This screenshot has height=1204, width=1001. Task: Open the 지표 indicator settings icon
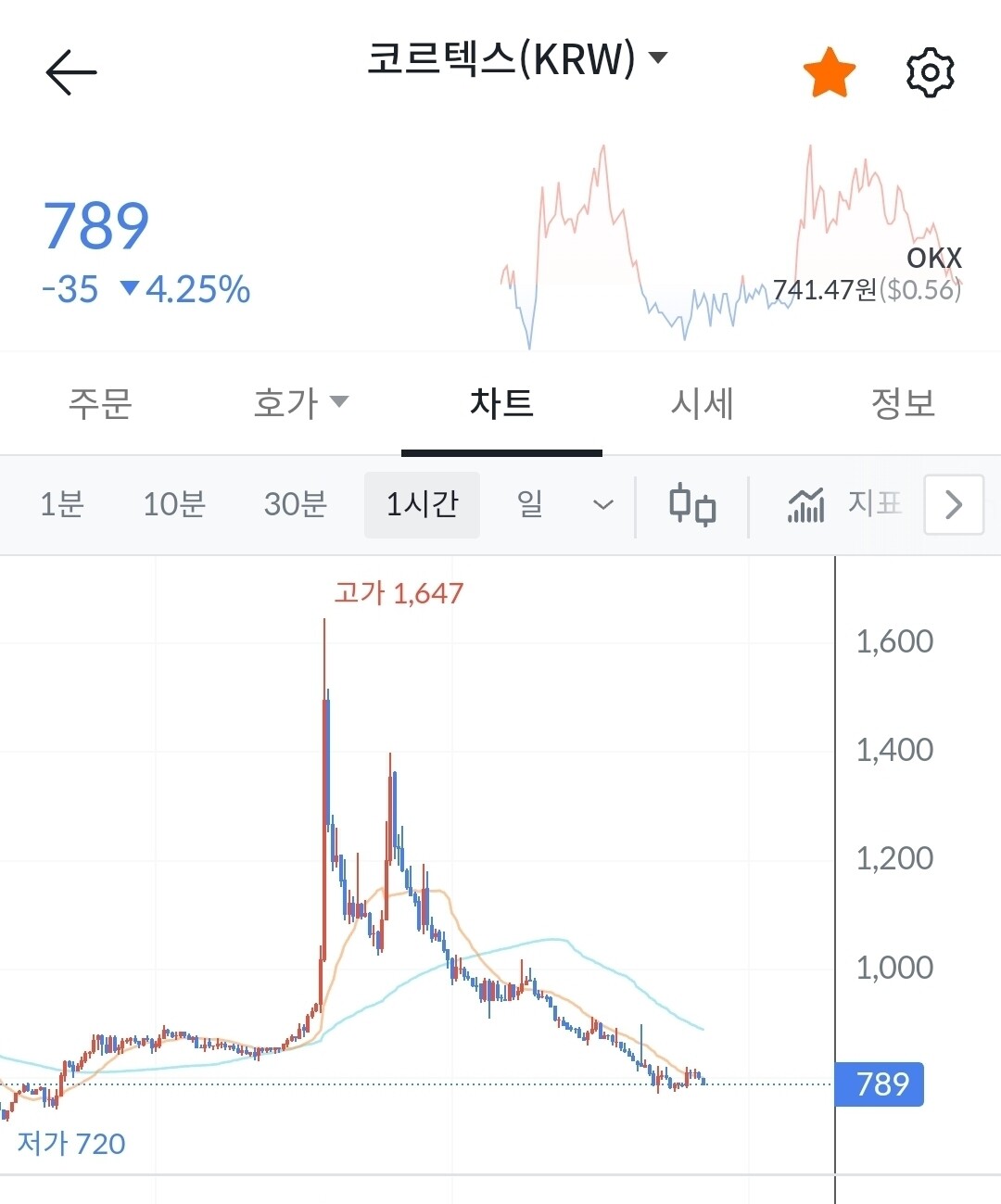[x=805, y=505]
